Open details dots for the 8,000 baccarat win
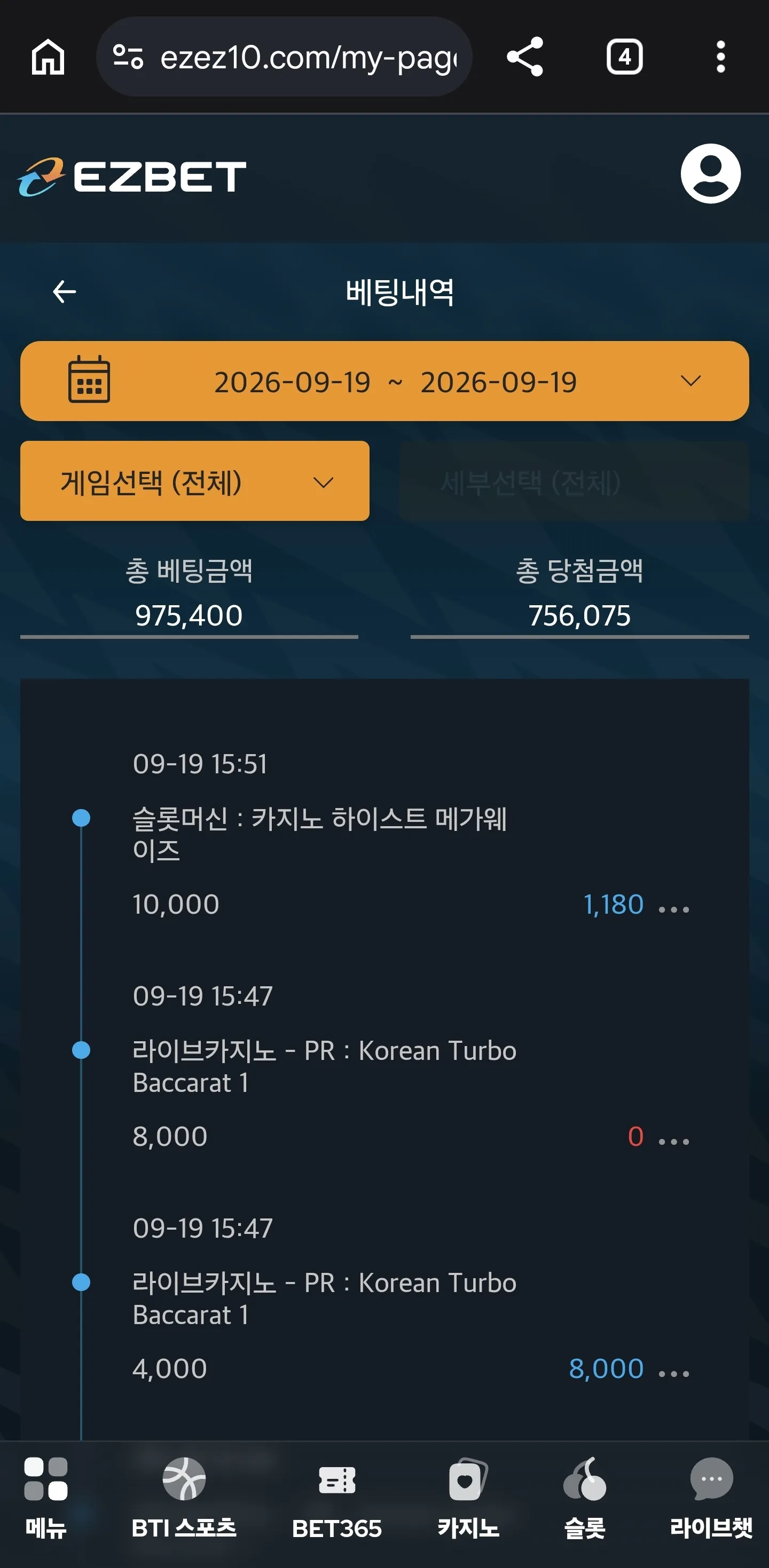769x1568 pixels. [673, 1373]
